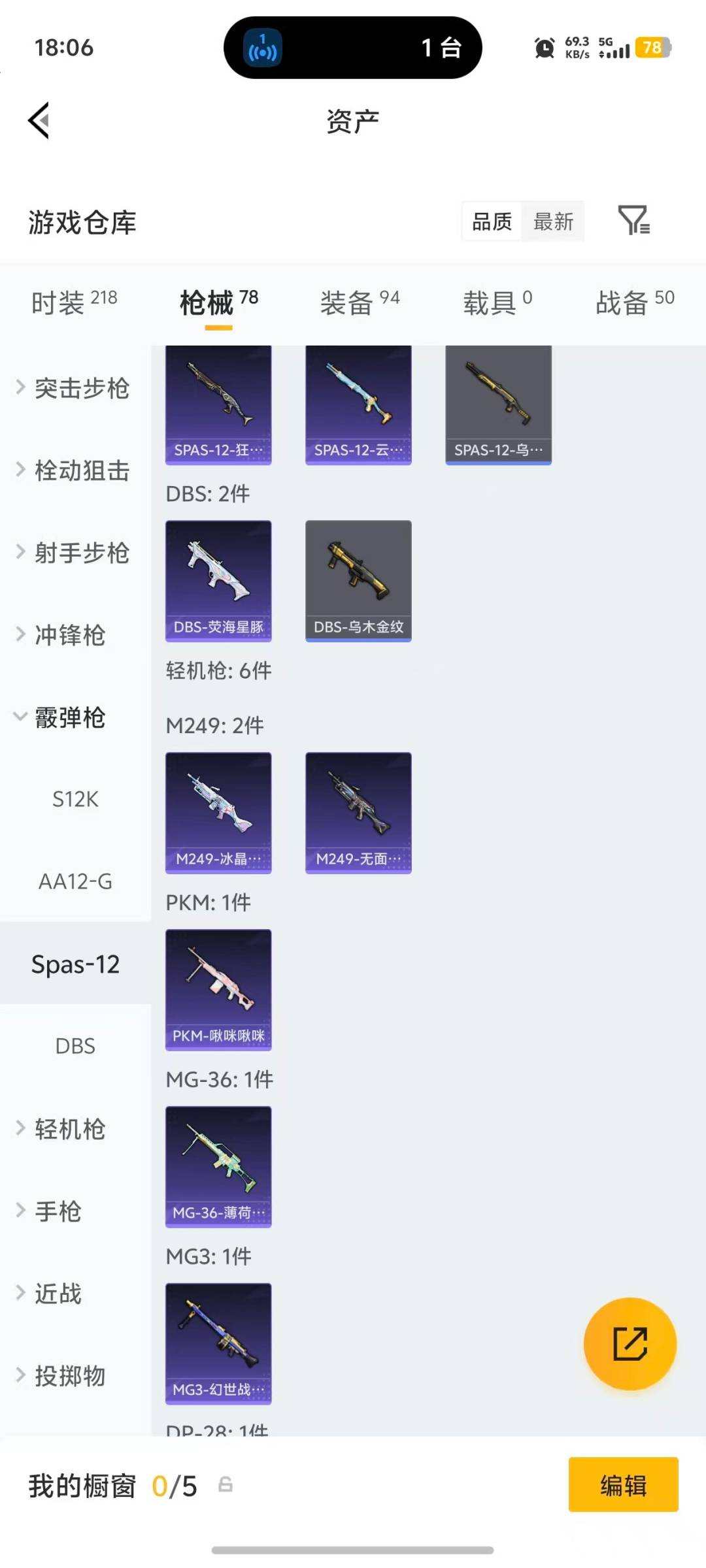Tap the device icon in the 1台 pill
This screenshot has height=1568, width=706.
261,48
